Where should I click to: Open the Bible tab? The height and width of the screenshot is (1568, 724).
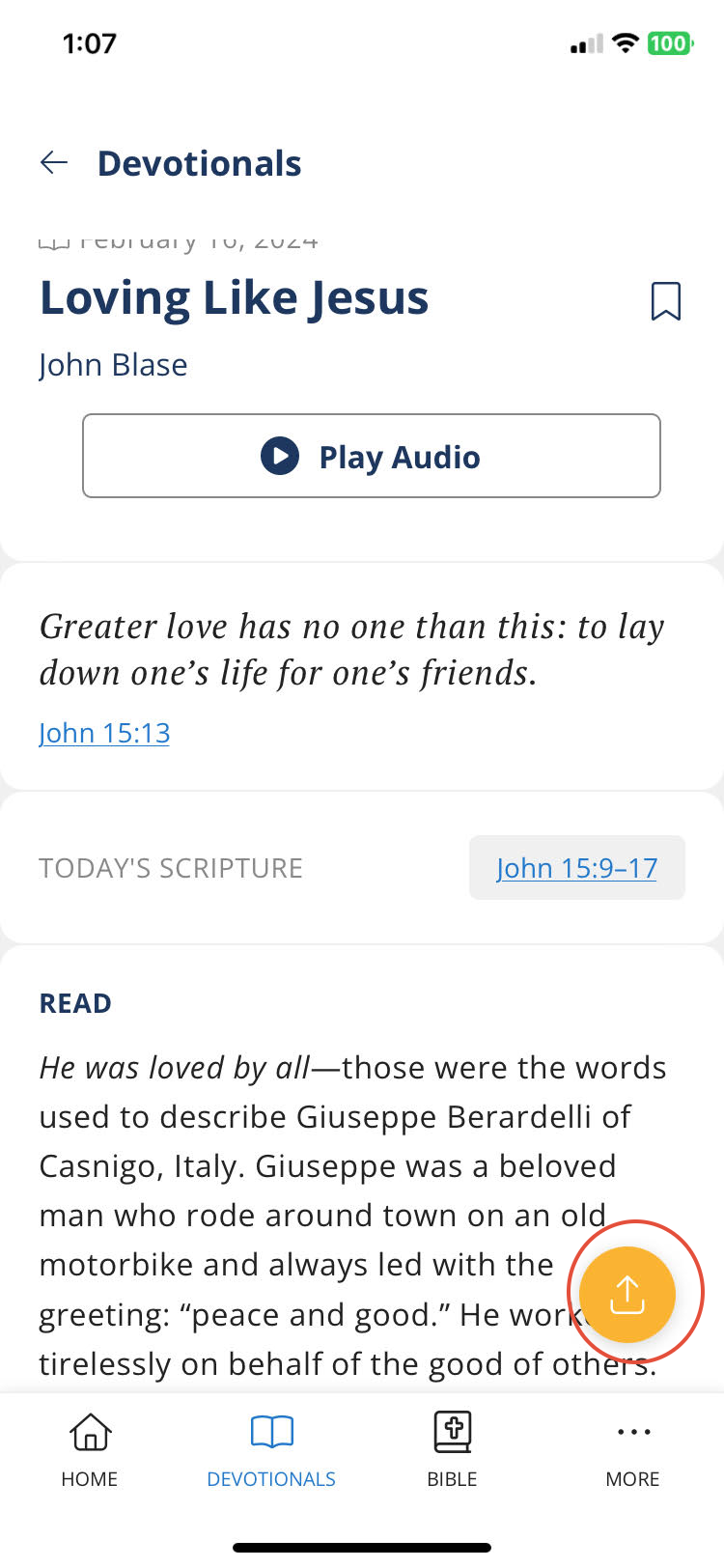coord(452,1448)
